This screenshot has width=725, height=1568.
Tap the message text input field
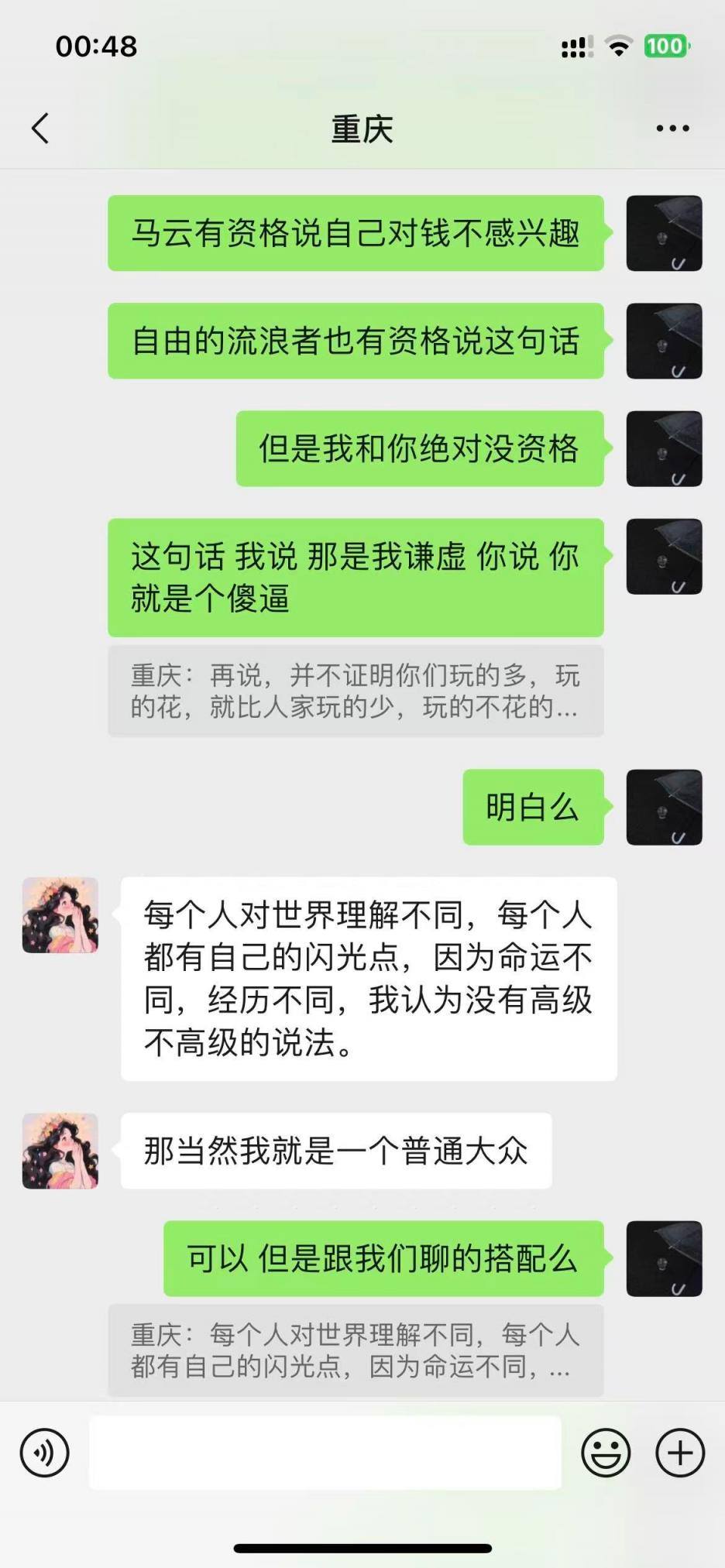[x=325, y=1453]
